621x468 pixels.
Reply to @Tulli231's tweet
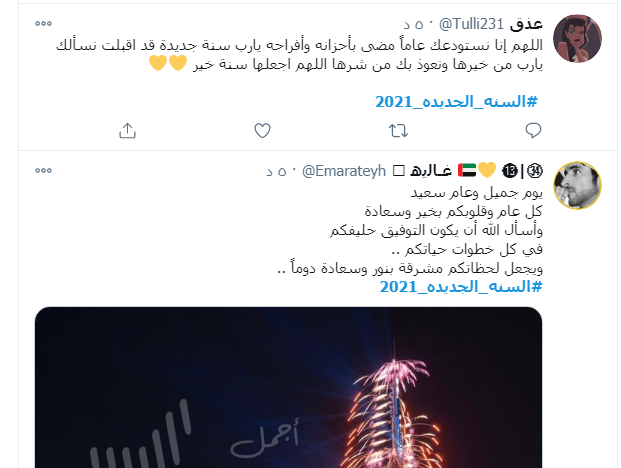533,130
